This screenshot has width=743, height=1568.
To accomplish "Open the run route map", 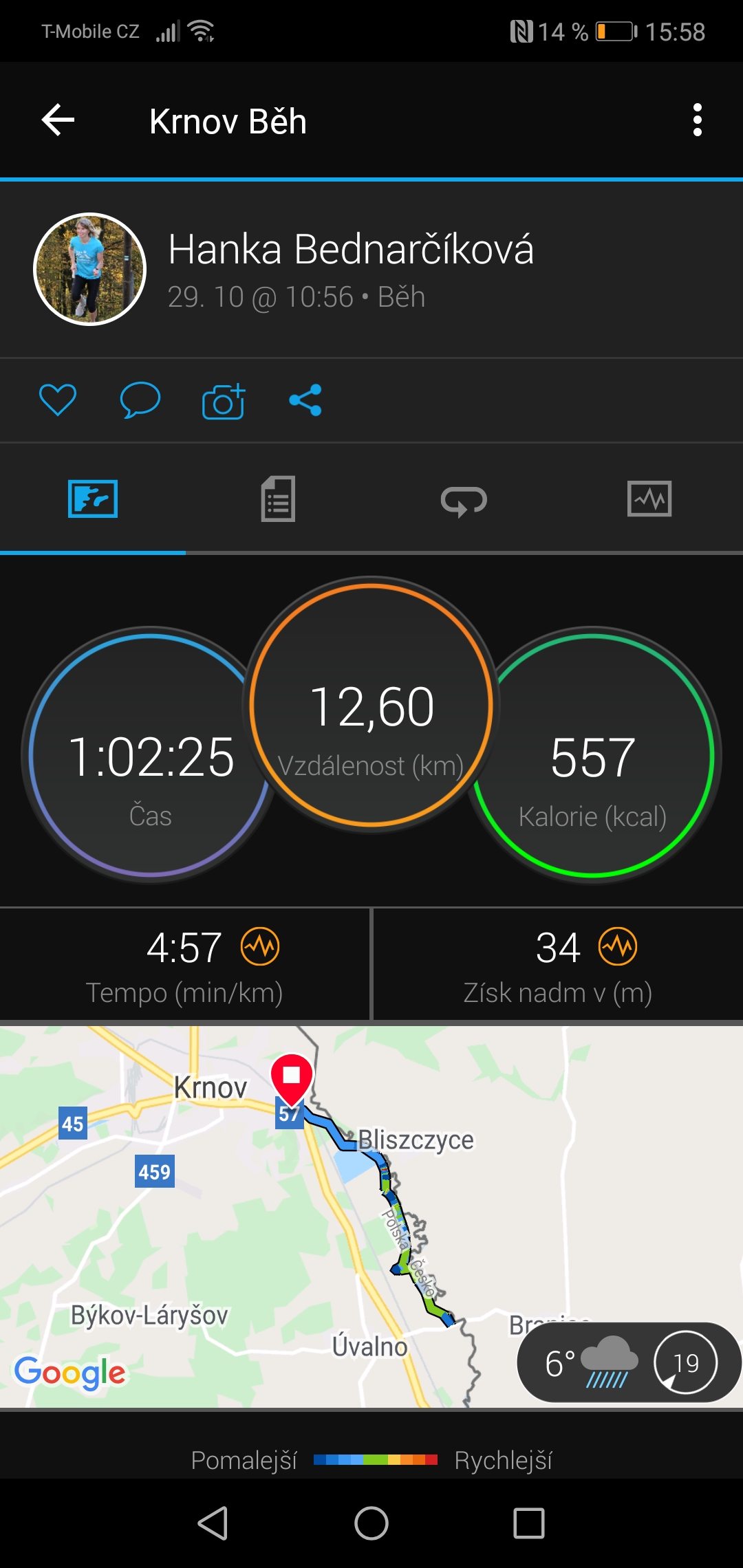I will (371, 1217).
